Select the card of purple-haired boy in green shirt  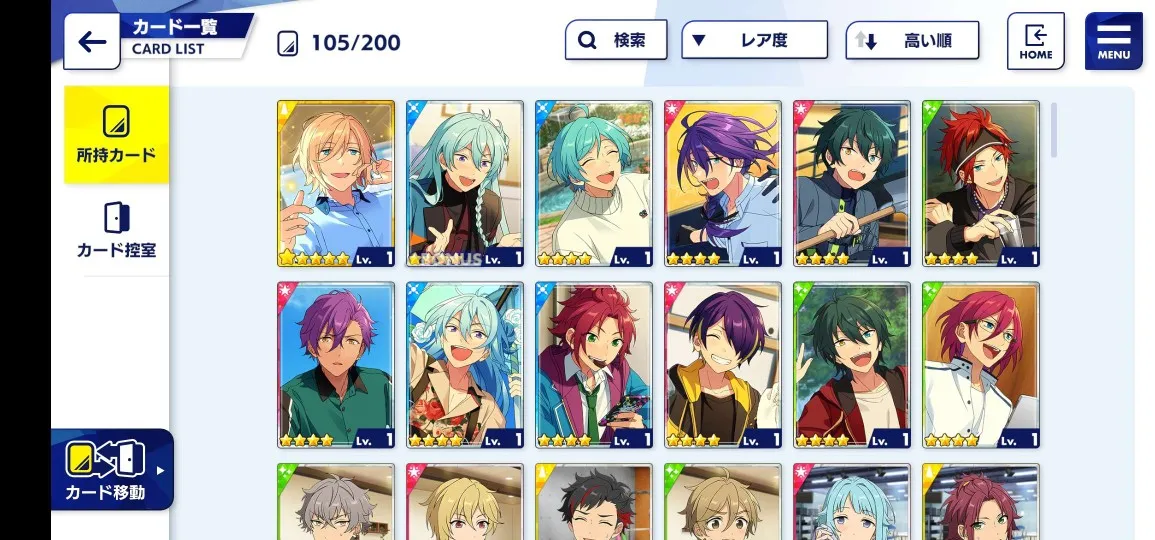click(336, 365)
